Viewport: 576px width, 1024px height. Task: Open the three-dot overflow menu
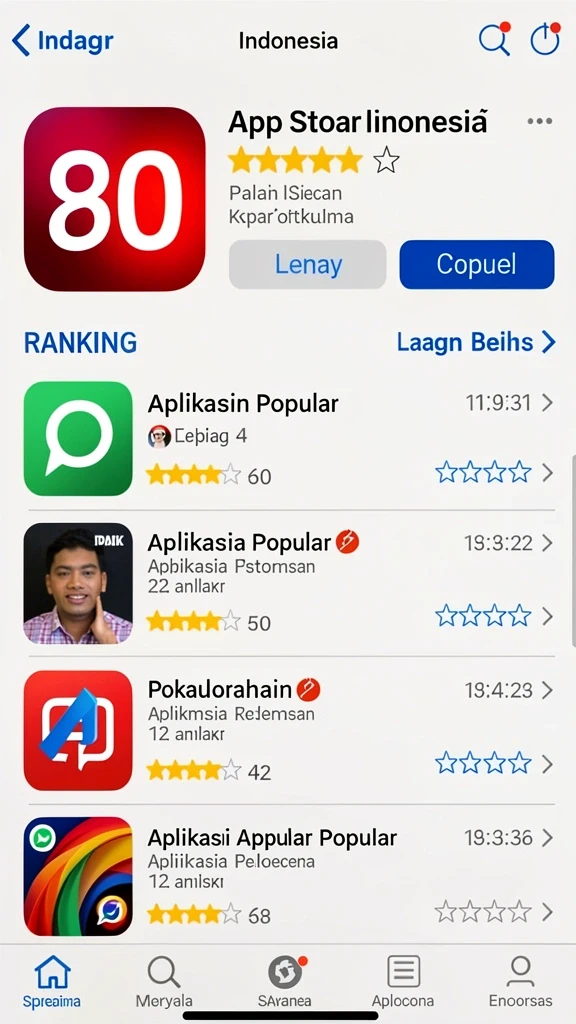point(539,121)
